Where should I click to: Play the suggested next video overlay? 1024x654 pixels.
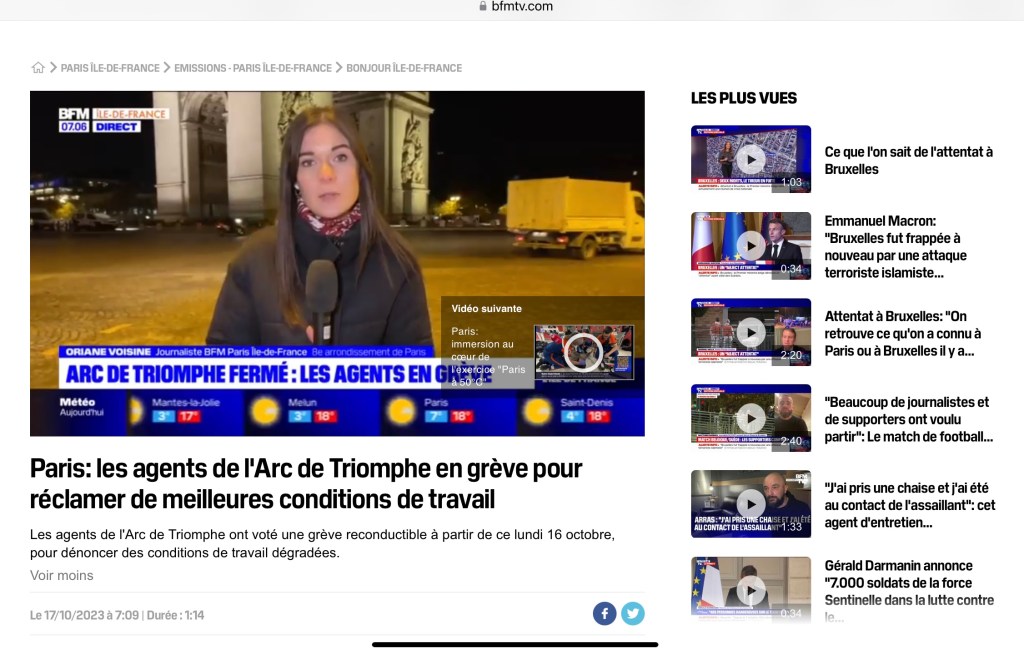[x=583, y=351]
